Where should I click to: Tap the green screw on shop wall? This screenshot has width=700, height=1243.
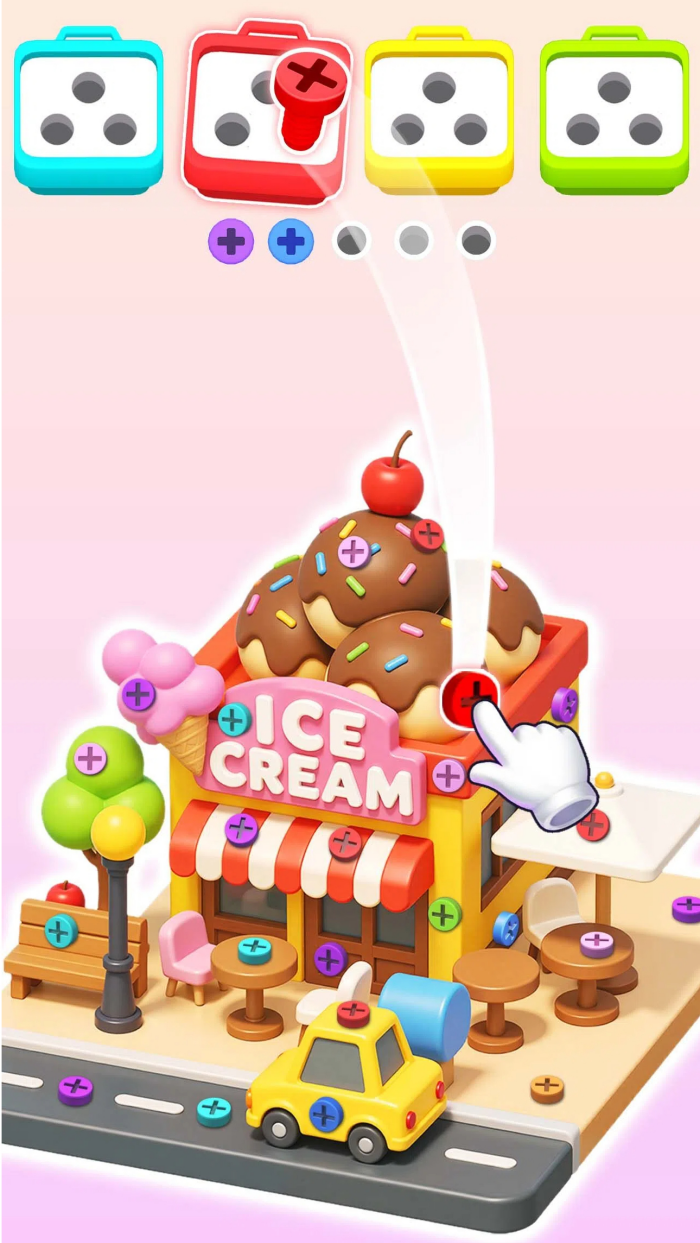(444, 912)
